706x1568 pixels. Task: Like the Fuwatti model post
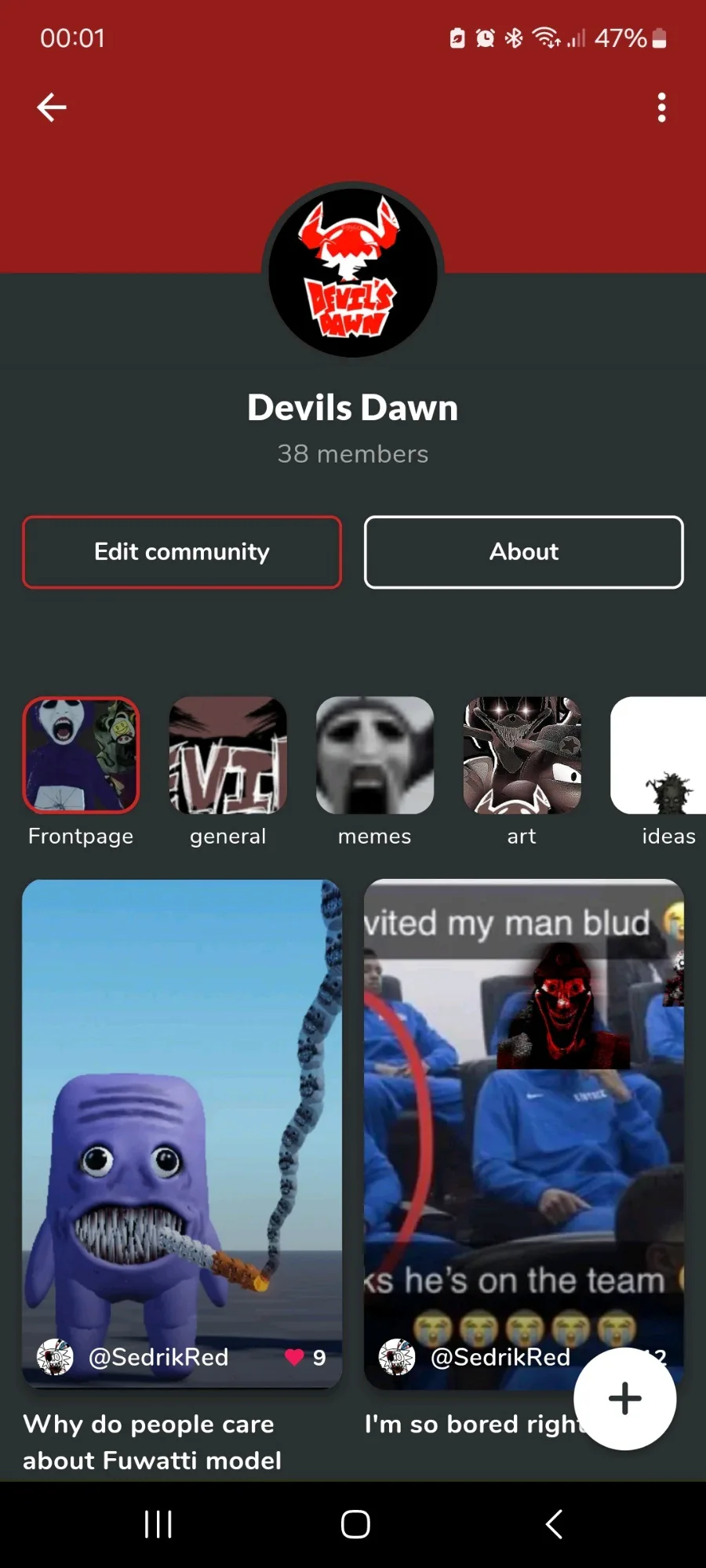pyautogui.click(x=294, y=1357)
